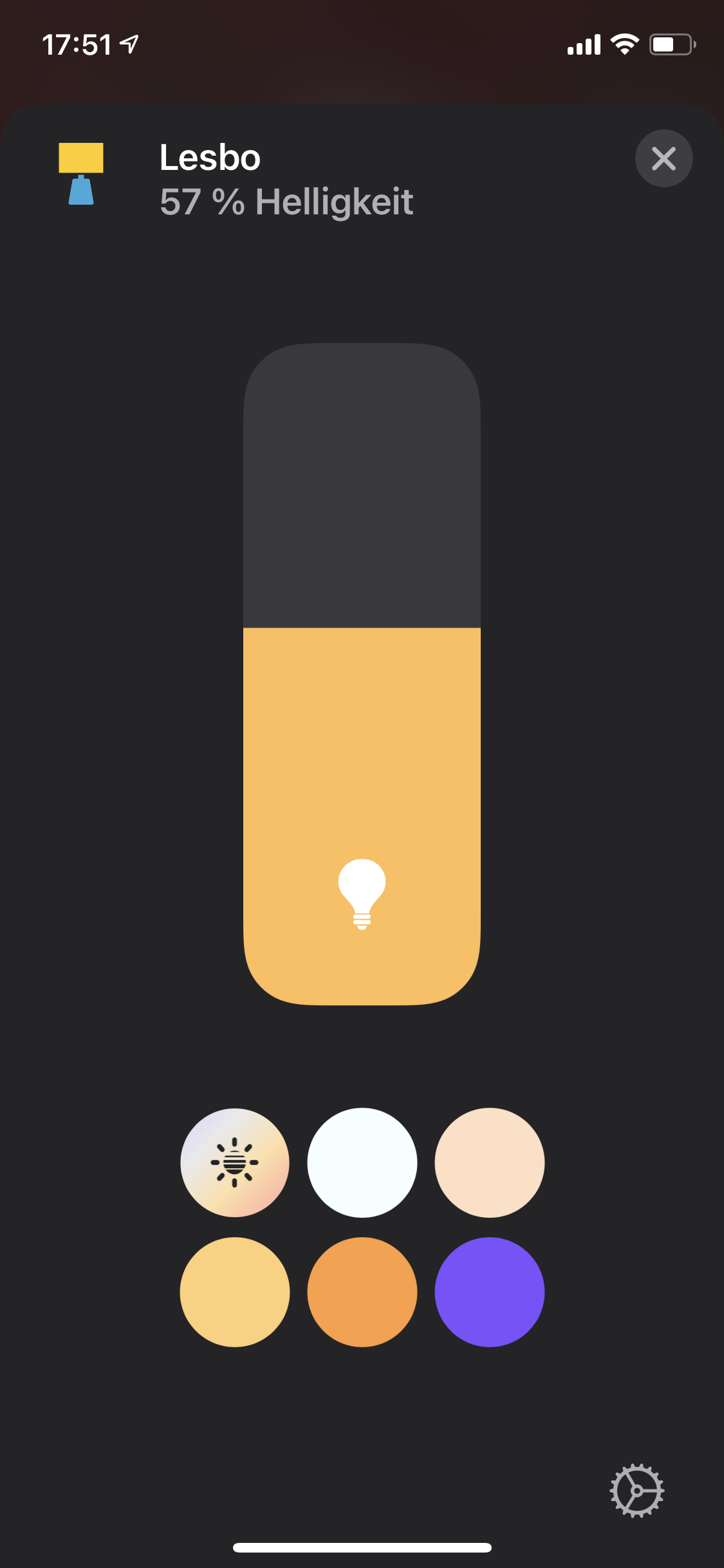Set the light to the orange preset

362,1291
